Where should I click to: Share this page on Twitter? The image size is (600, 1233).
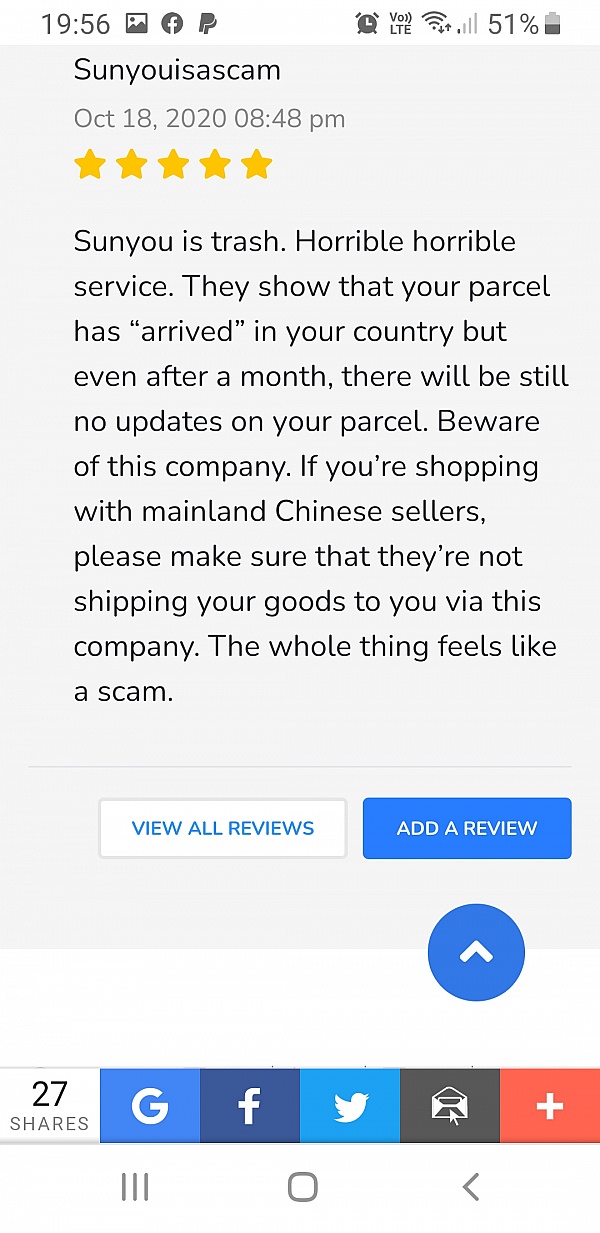[x=350, y=1106]
